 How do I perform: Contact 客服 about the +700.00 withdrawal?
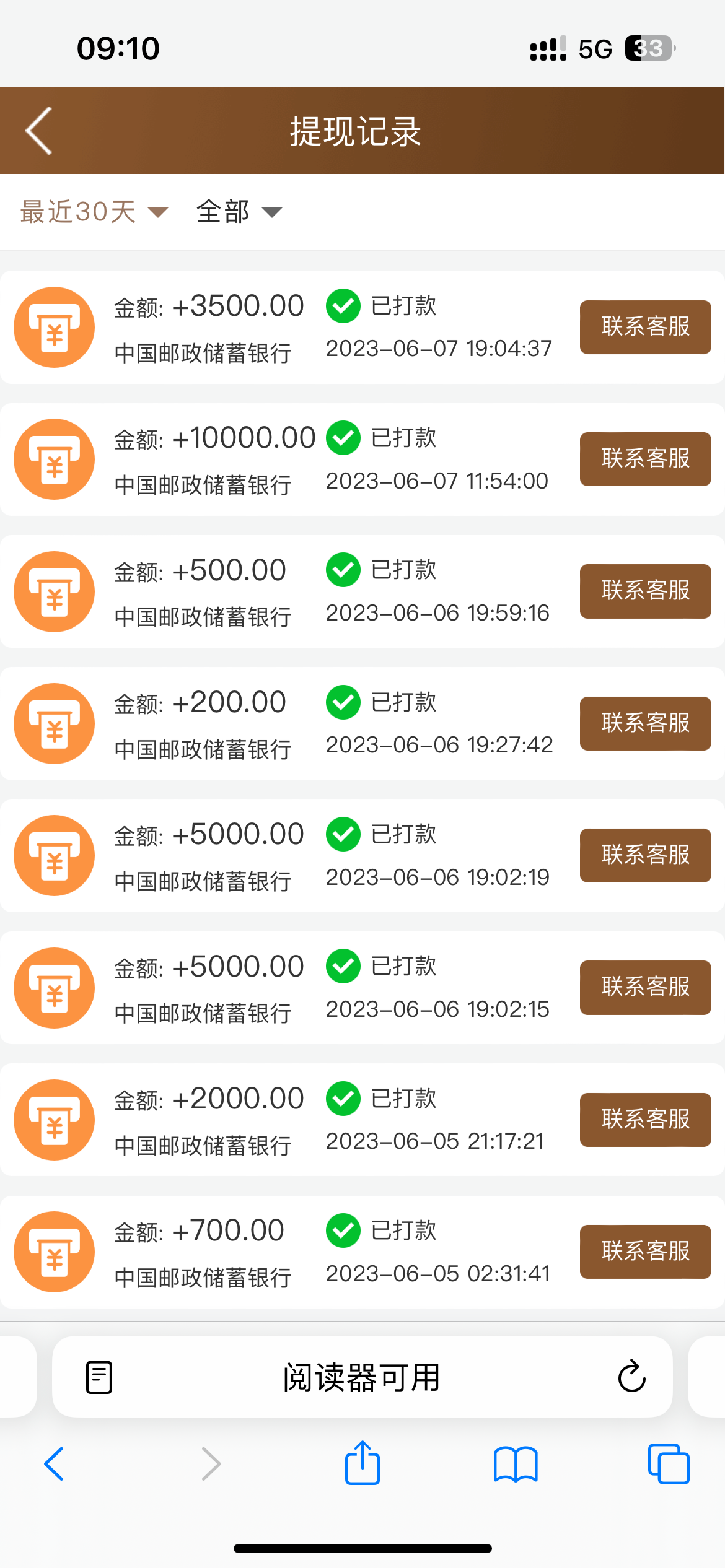click(645, 1252)
